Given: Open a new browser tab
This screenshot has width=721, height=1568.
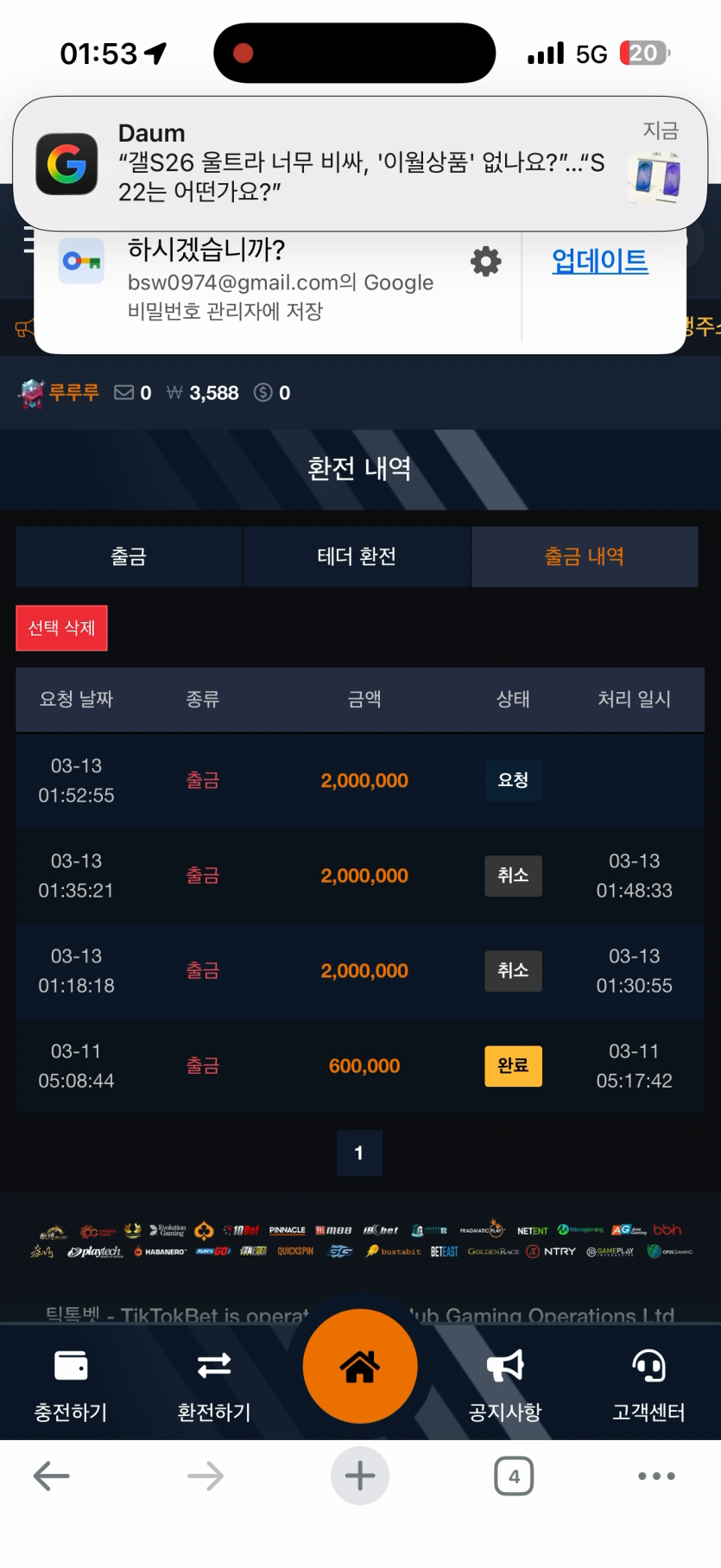Looking at the screenshot, I should pos(360,1476).
